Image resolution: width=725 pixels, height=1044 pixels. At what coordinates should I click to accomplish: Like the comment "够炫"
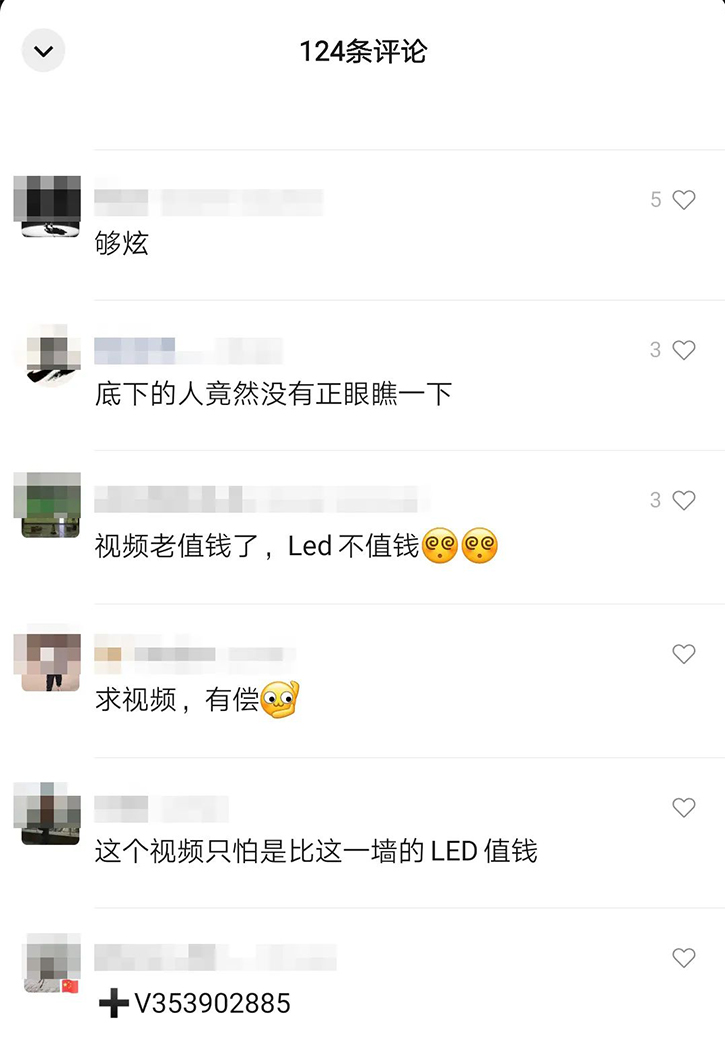click(x=684, y=200)
